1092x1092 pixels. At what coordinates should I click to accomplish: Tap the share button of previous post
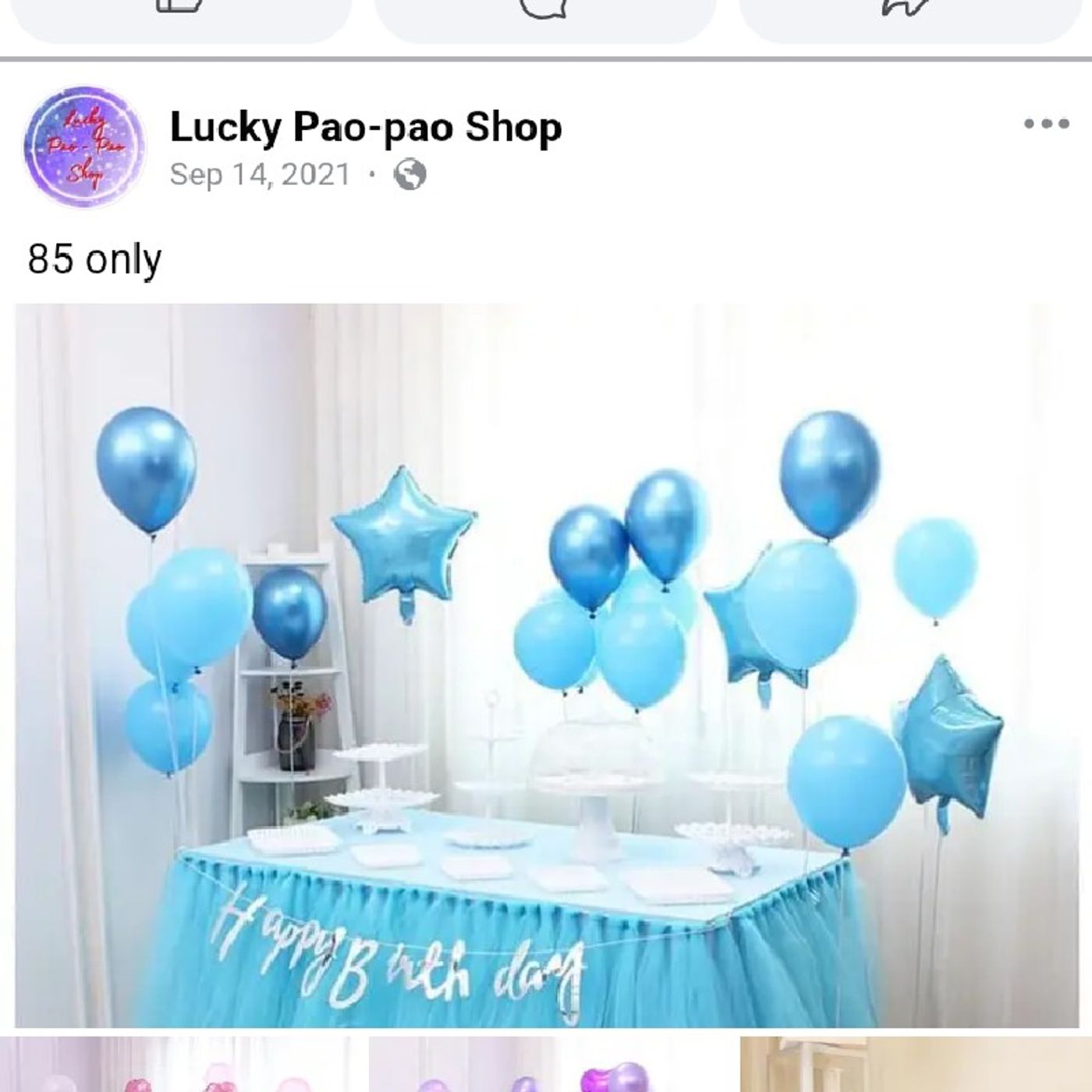[x=909, y=16]
